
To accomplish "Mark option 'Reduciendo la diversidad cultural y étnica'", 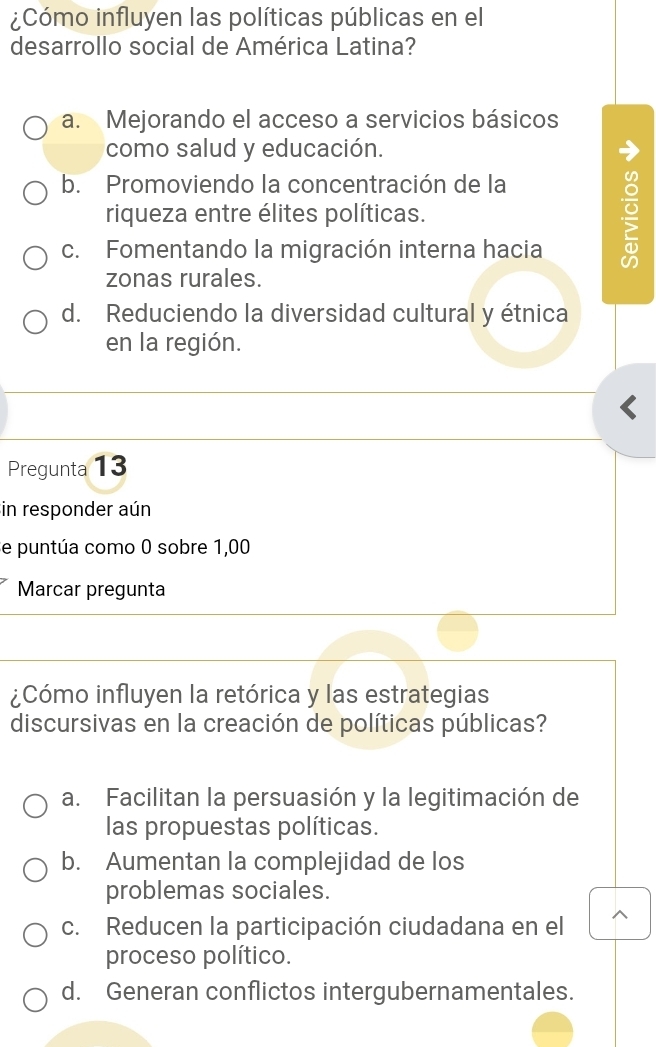I will pos(35,322).
